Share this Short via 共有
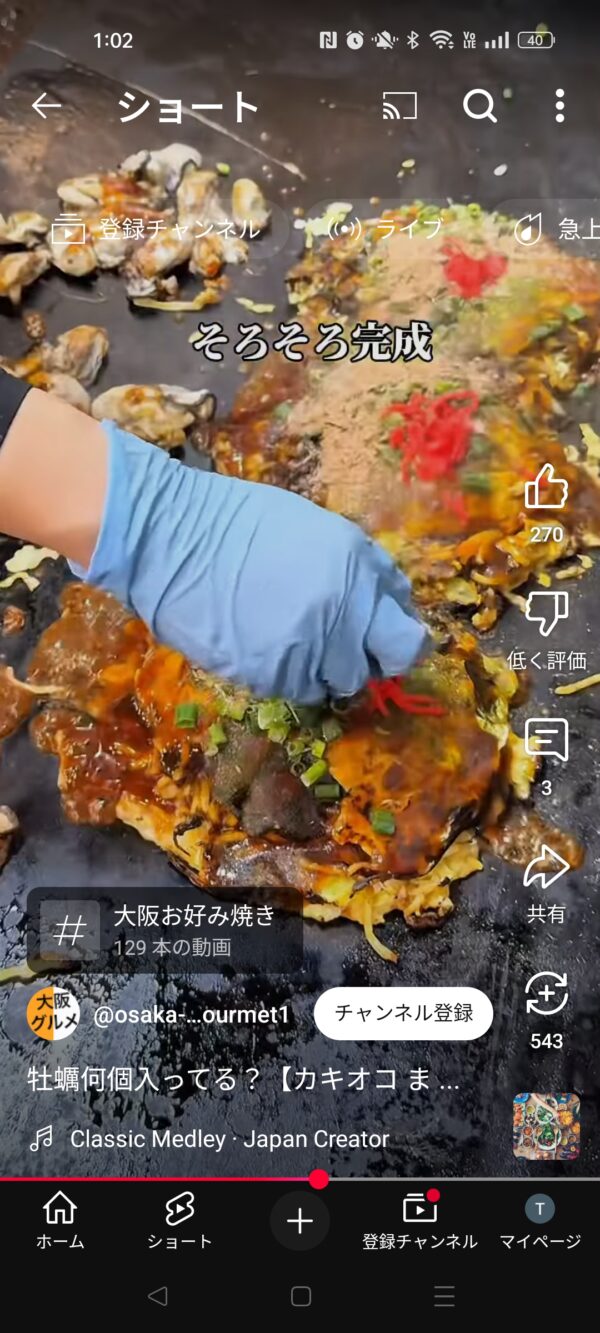 tap(546, 868)
